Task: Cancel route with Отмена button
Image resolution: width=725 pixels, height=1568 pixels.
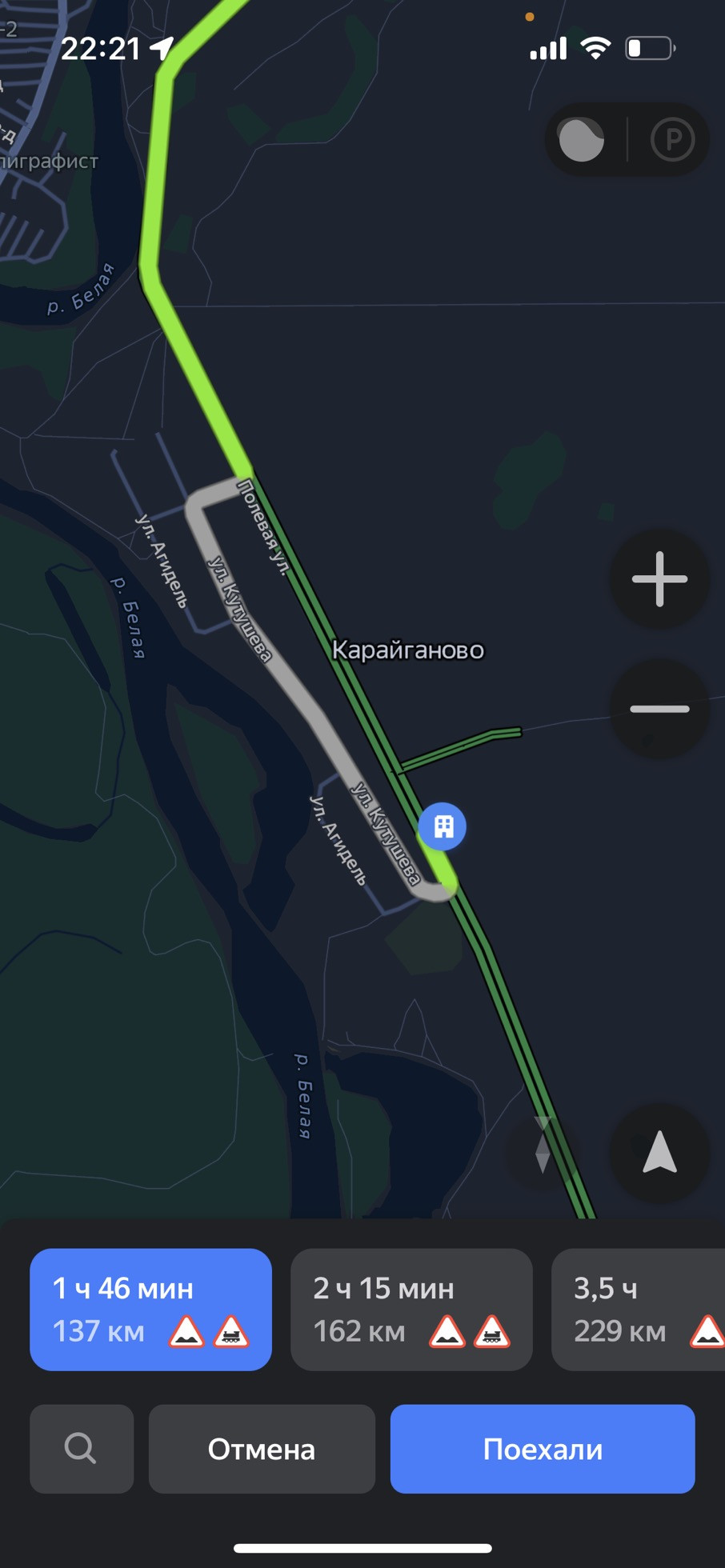Action: (262, 1449)
